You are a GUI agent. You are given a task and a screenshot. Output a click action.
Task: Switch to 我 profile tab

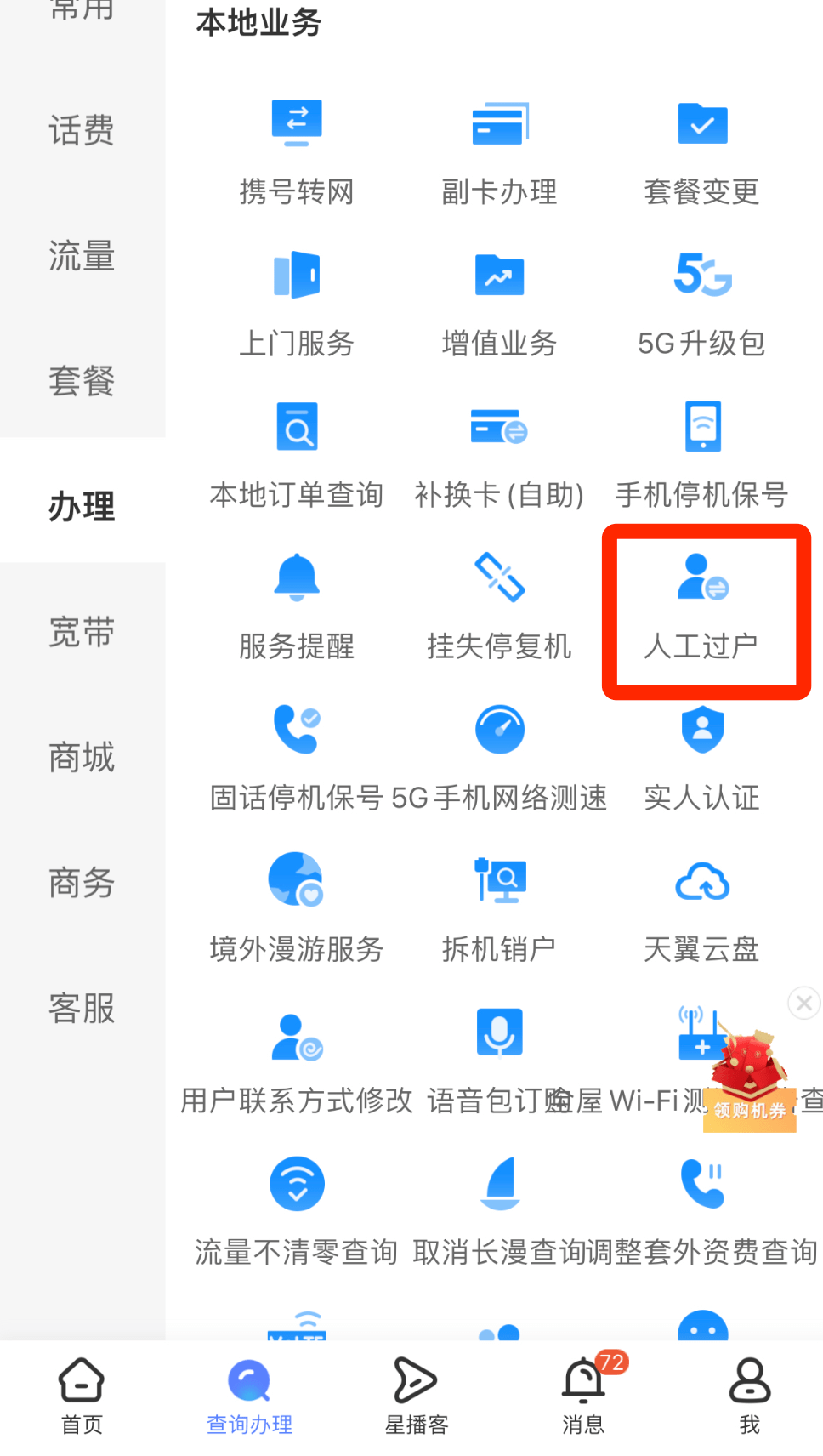tap(749, 1396)
